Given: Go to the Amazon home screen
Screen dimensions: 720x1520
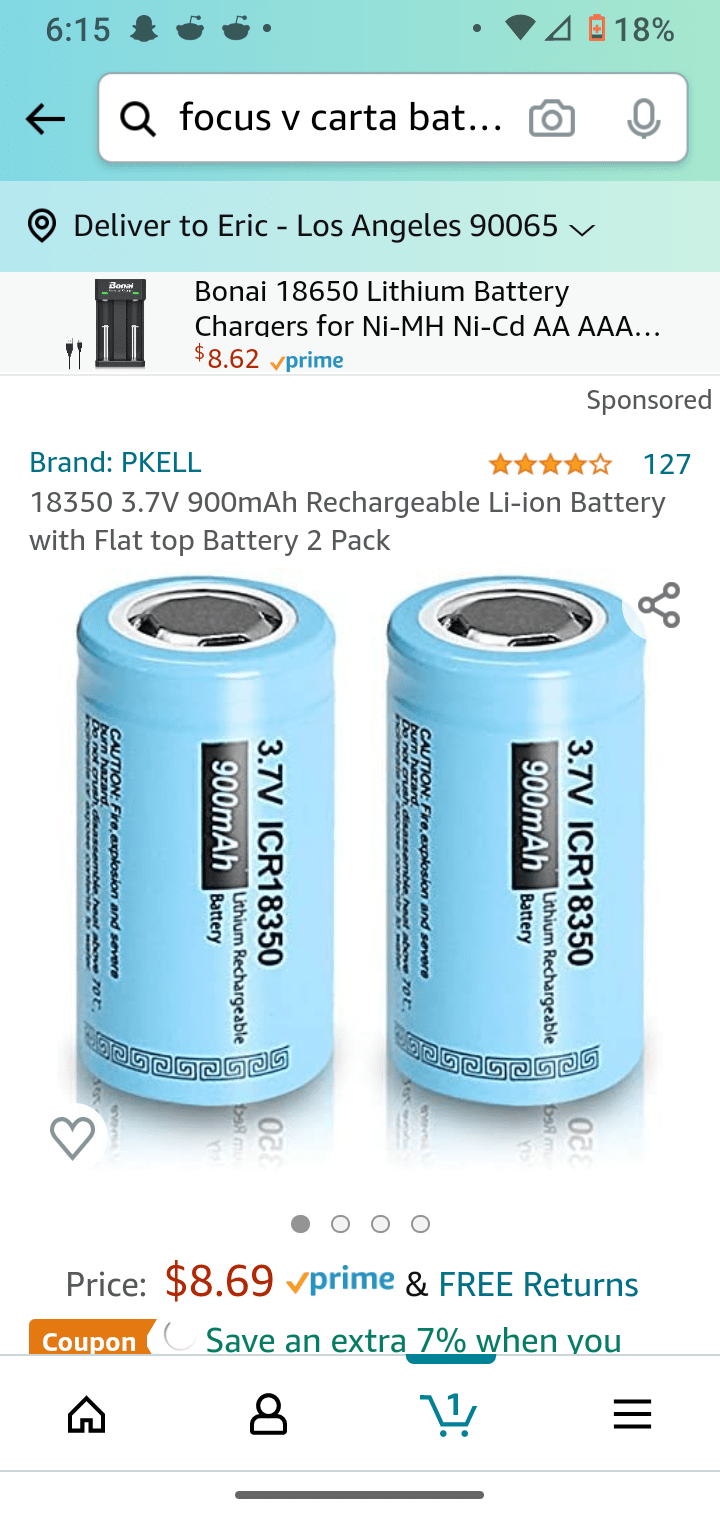Looking at the screenshot, I should (87, 1413).
